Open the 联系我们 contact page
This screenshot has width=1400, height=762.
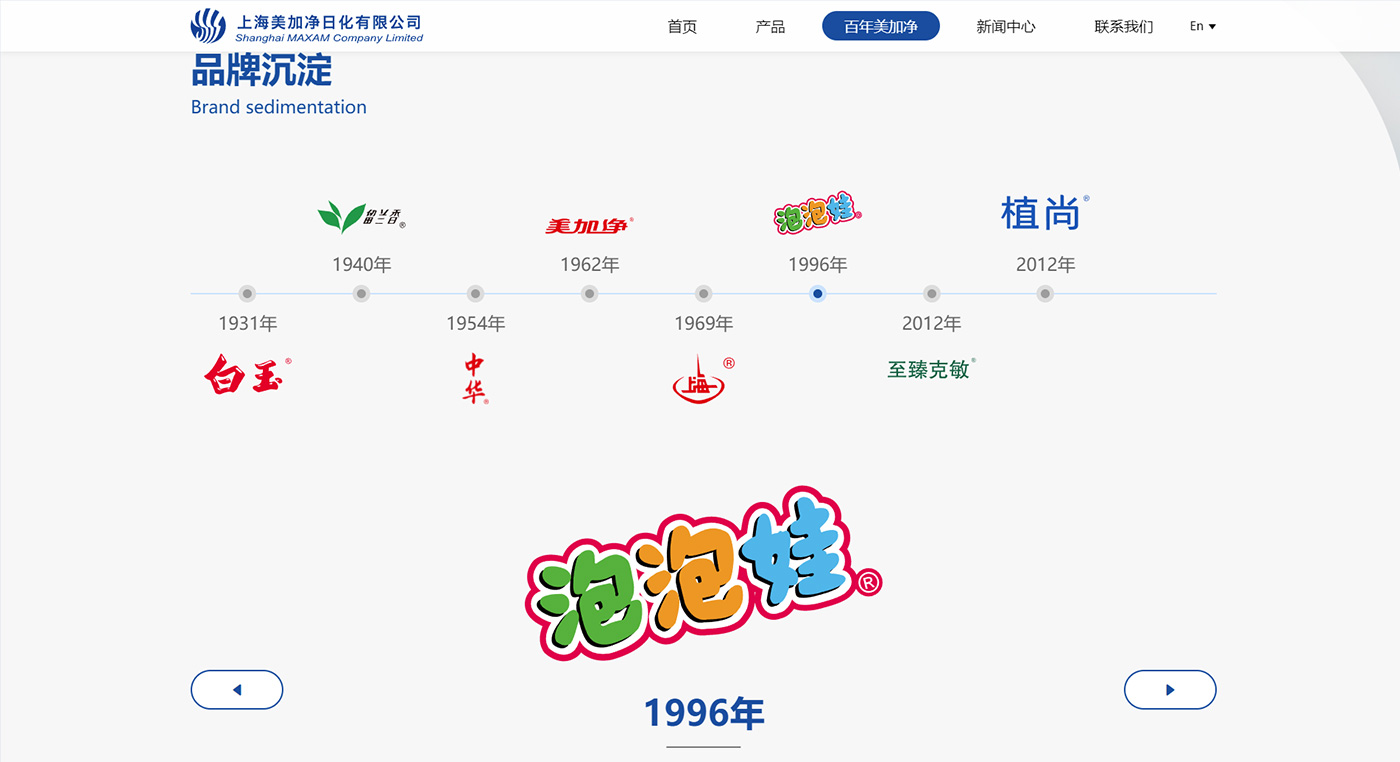click(1123, 27)
